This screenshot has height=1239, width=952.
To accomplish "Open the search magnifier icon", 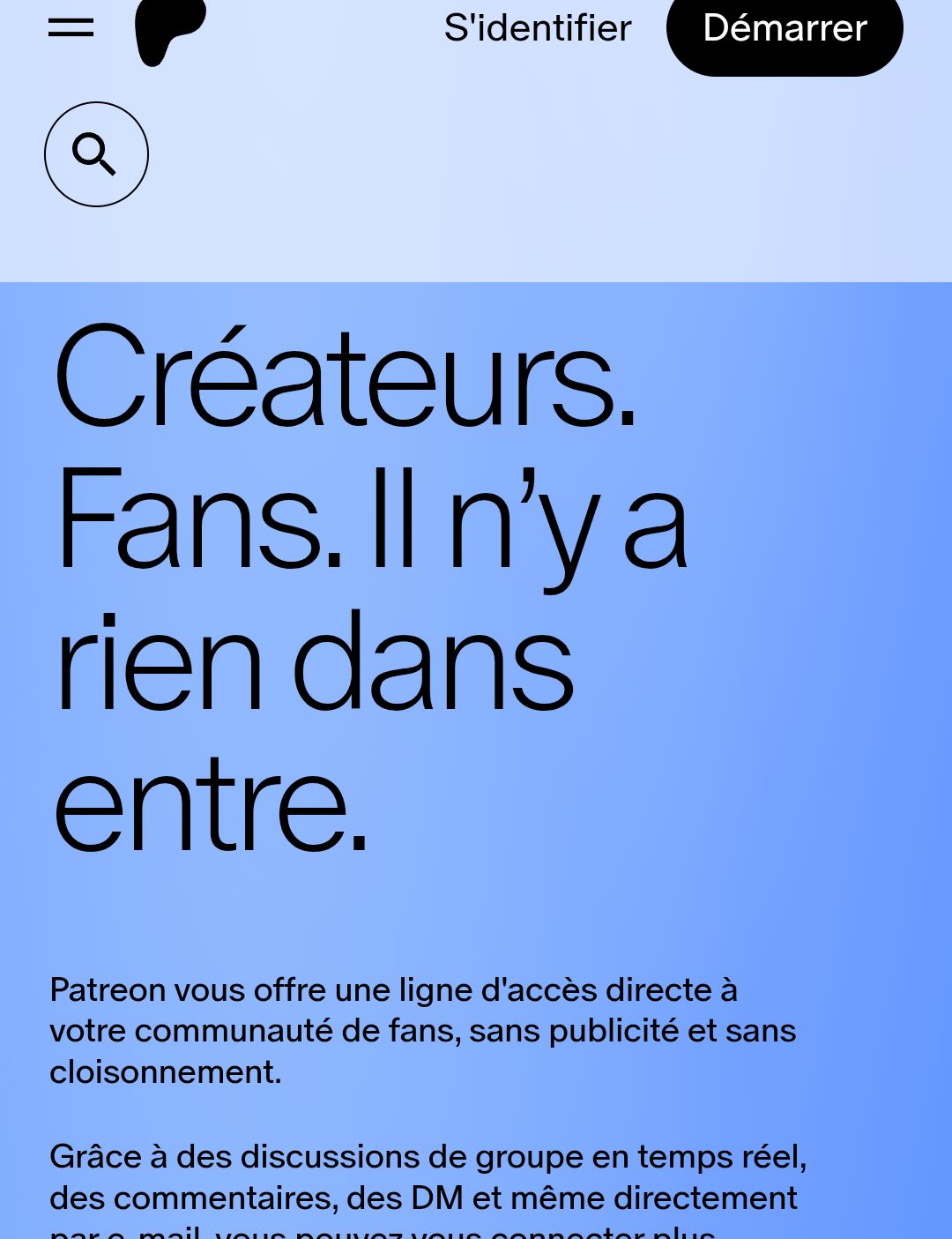I will [x=96, y=154].
